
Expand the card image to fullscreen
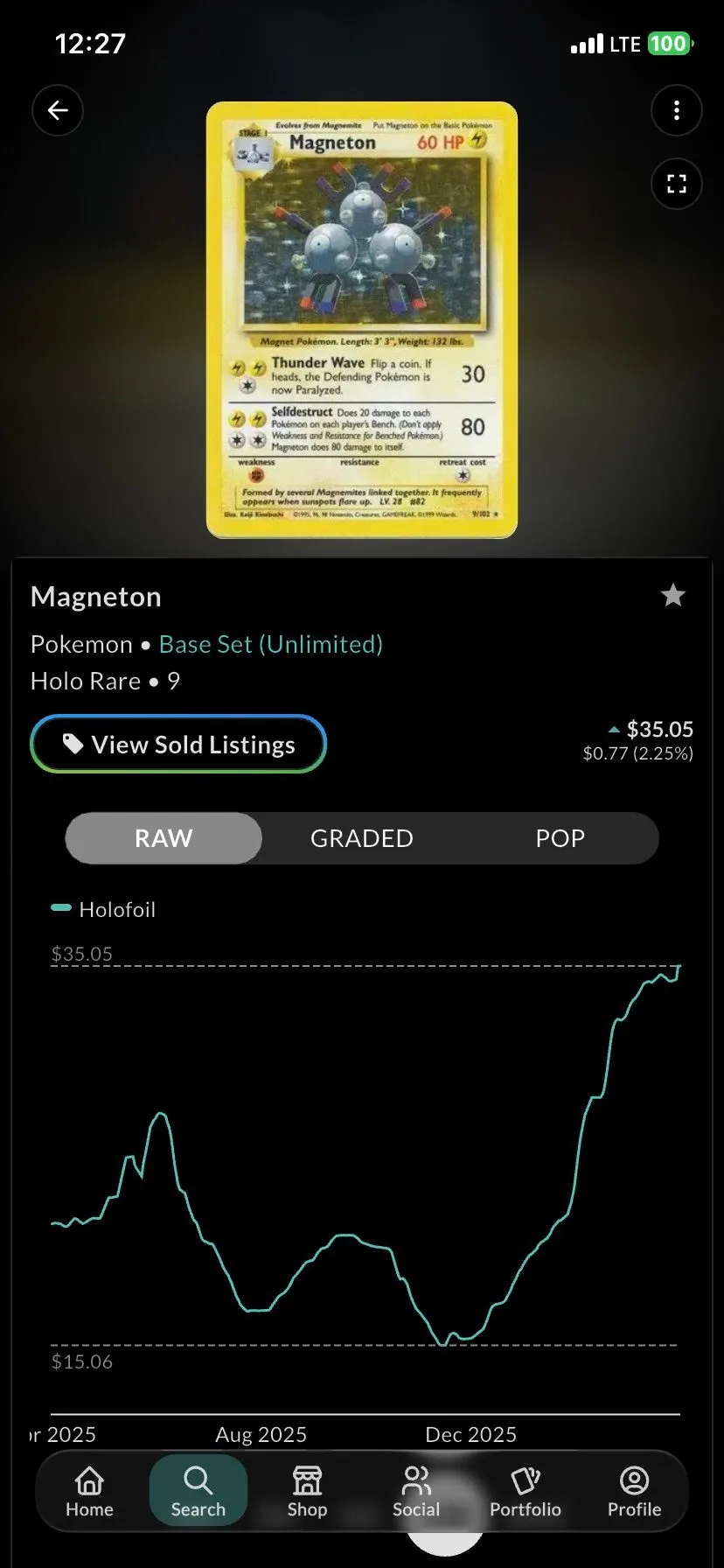pos(676,184)
